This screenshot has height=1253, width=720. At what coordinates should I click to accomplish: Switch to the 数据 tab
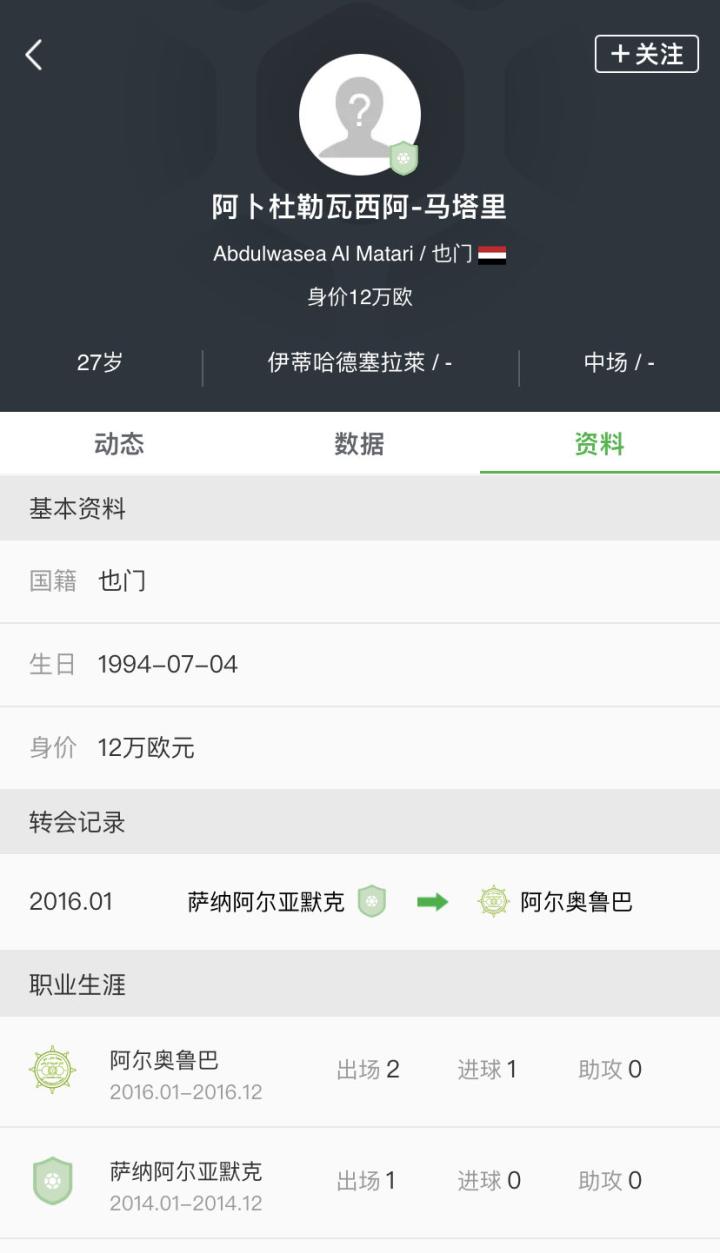(359, 444)
